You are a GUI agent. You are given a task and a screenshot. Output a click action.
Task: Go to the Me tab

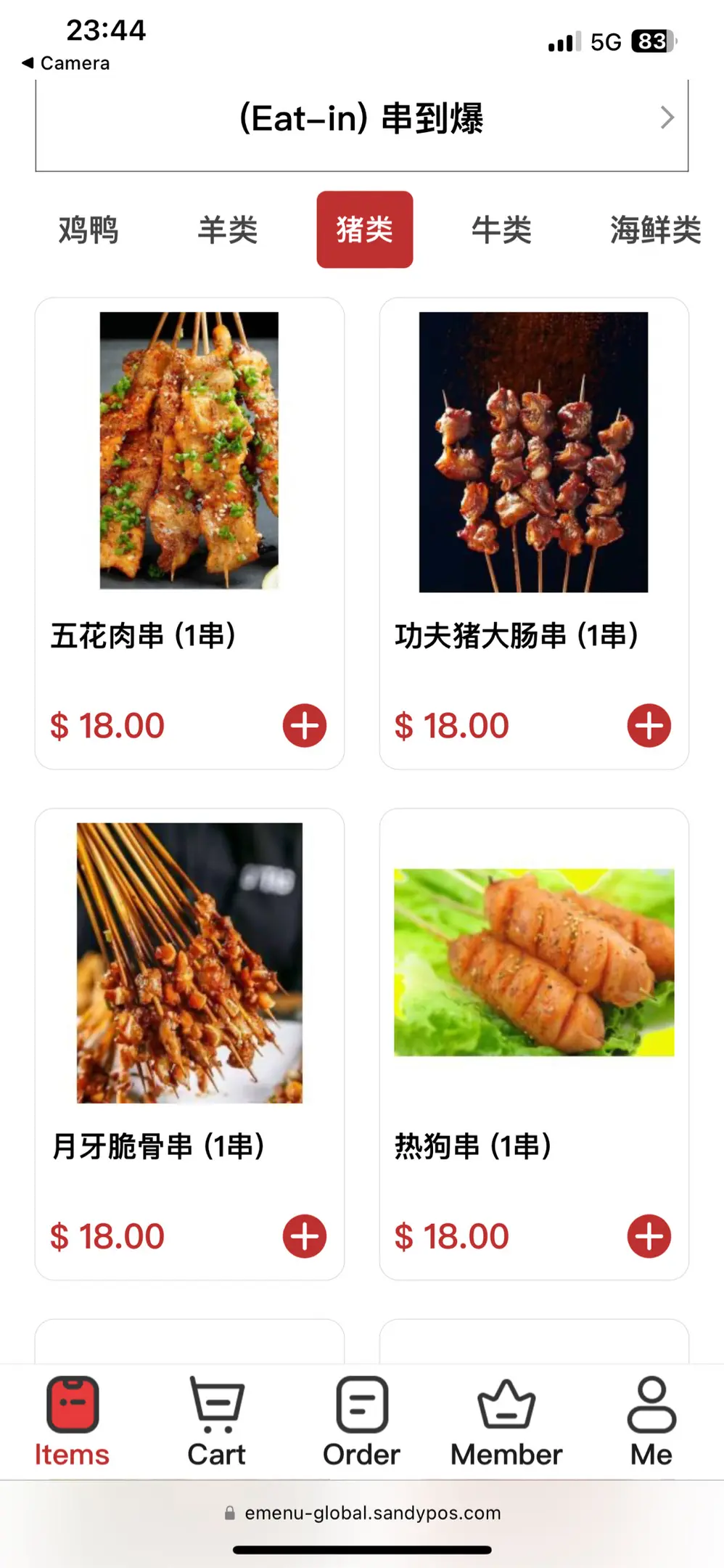651,1422
